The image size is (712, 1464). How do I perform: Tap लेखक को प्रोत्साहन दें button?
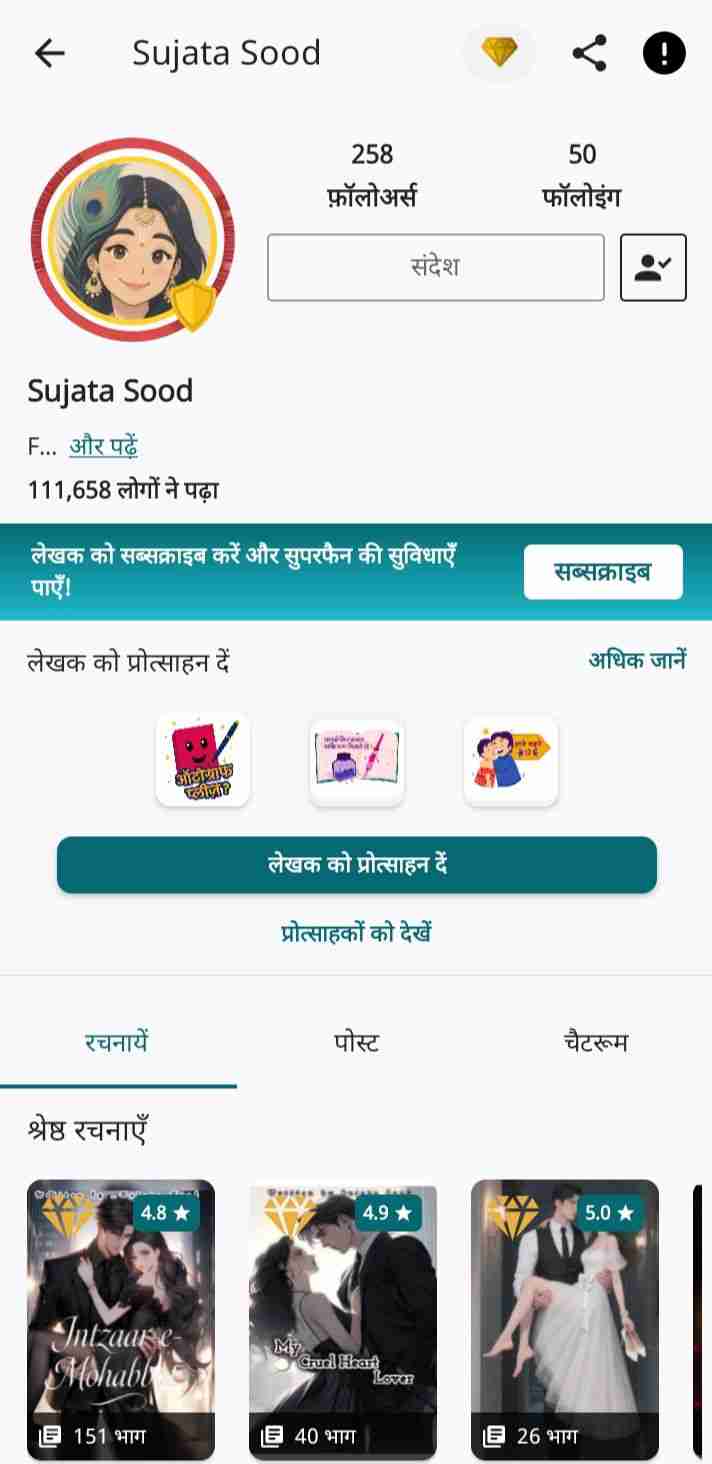(357, 865)
